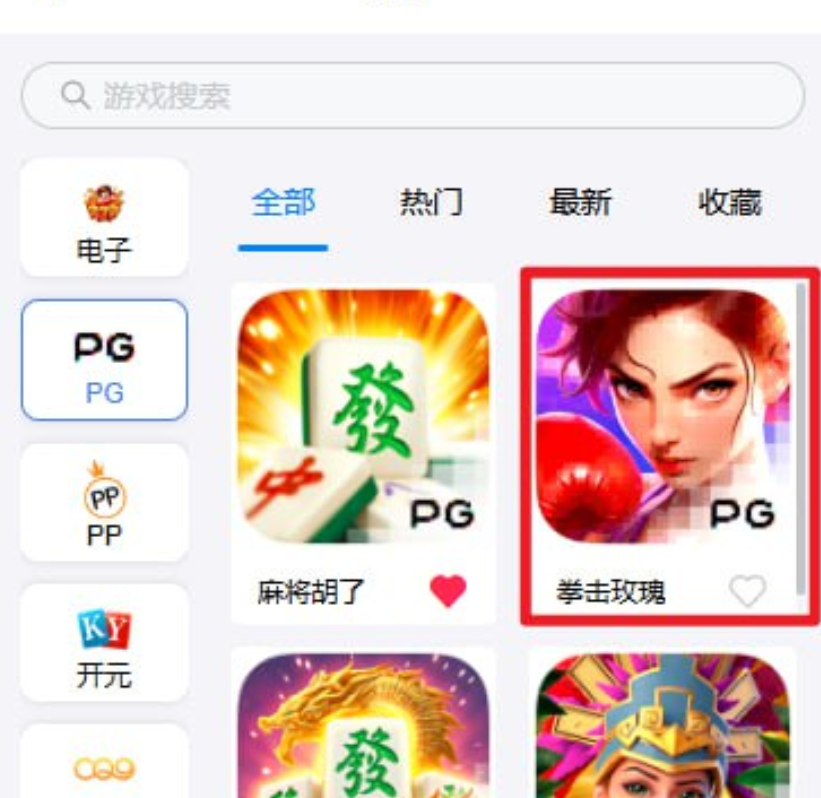Open the 开元 category

(104, 645)
